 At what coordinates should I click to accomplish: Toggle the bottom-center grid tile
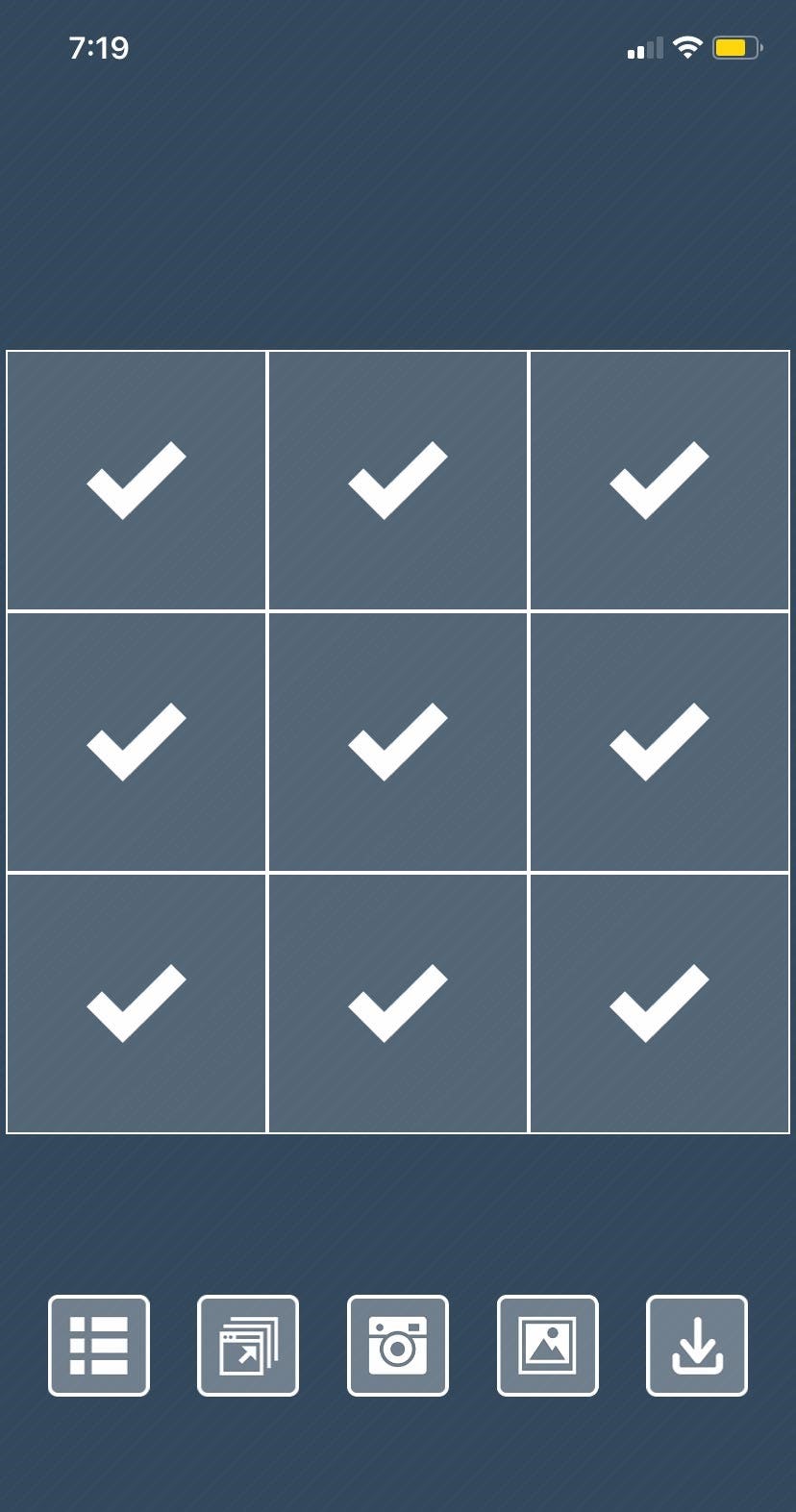[x=398, y=1004]
